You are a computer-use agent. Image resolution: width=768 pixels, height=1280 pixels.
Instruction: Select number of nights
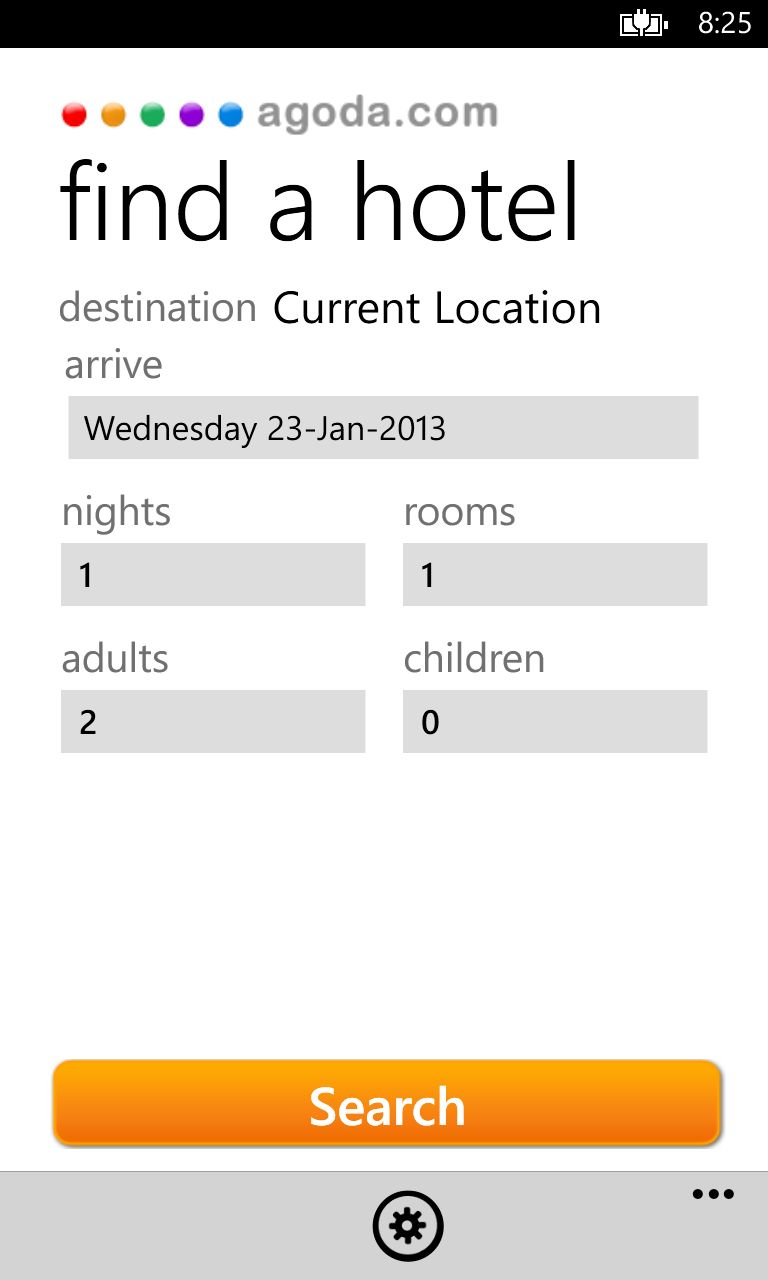(213, 575)
